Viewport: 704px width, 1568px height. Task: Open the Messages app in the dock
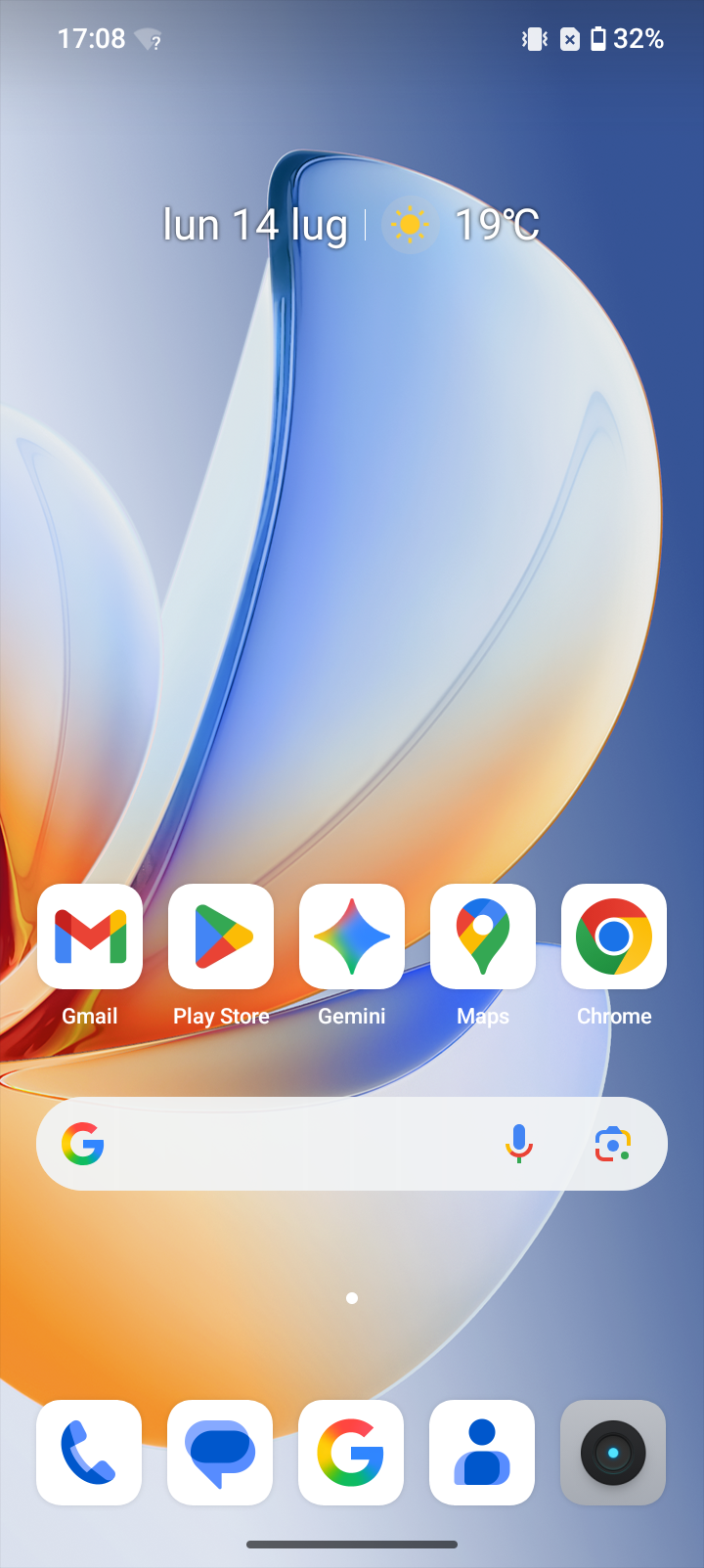pos(220,1453)
